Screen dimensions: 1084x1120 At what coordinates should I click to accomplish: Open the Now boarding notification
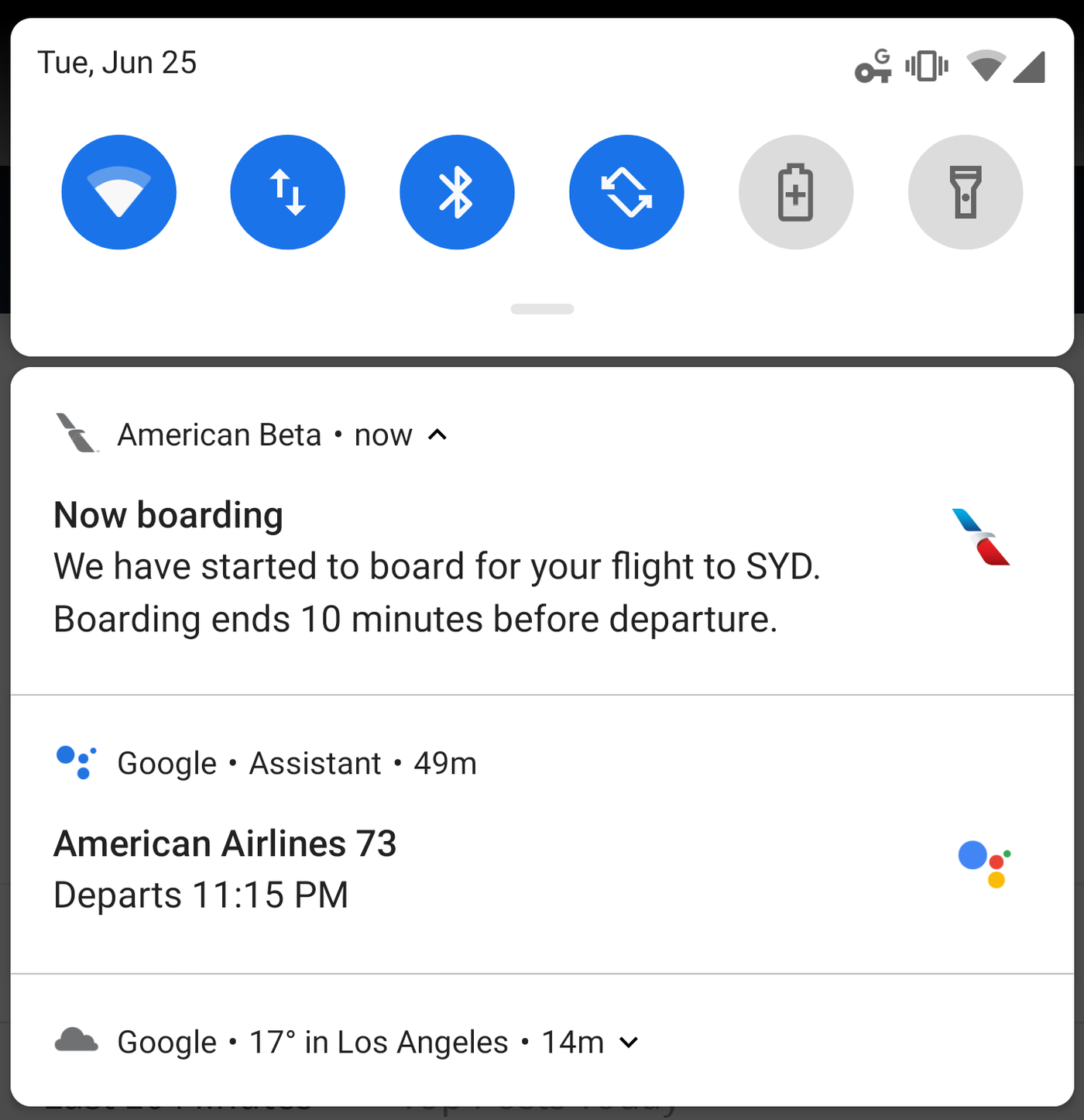(x=465, y=566)
